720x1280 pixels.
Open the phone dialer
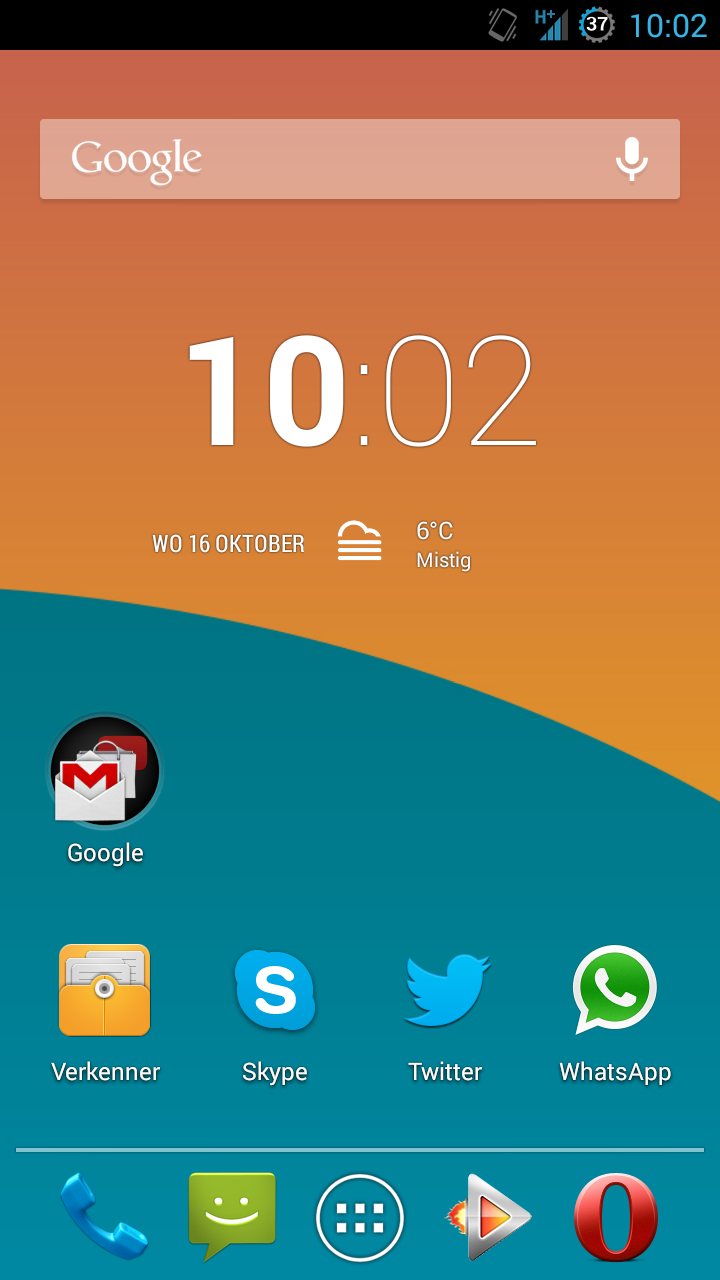pos(104,1217)
